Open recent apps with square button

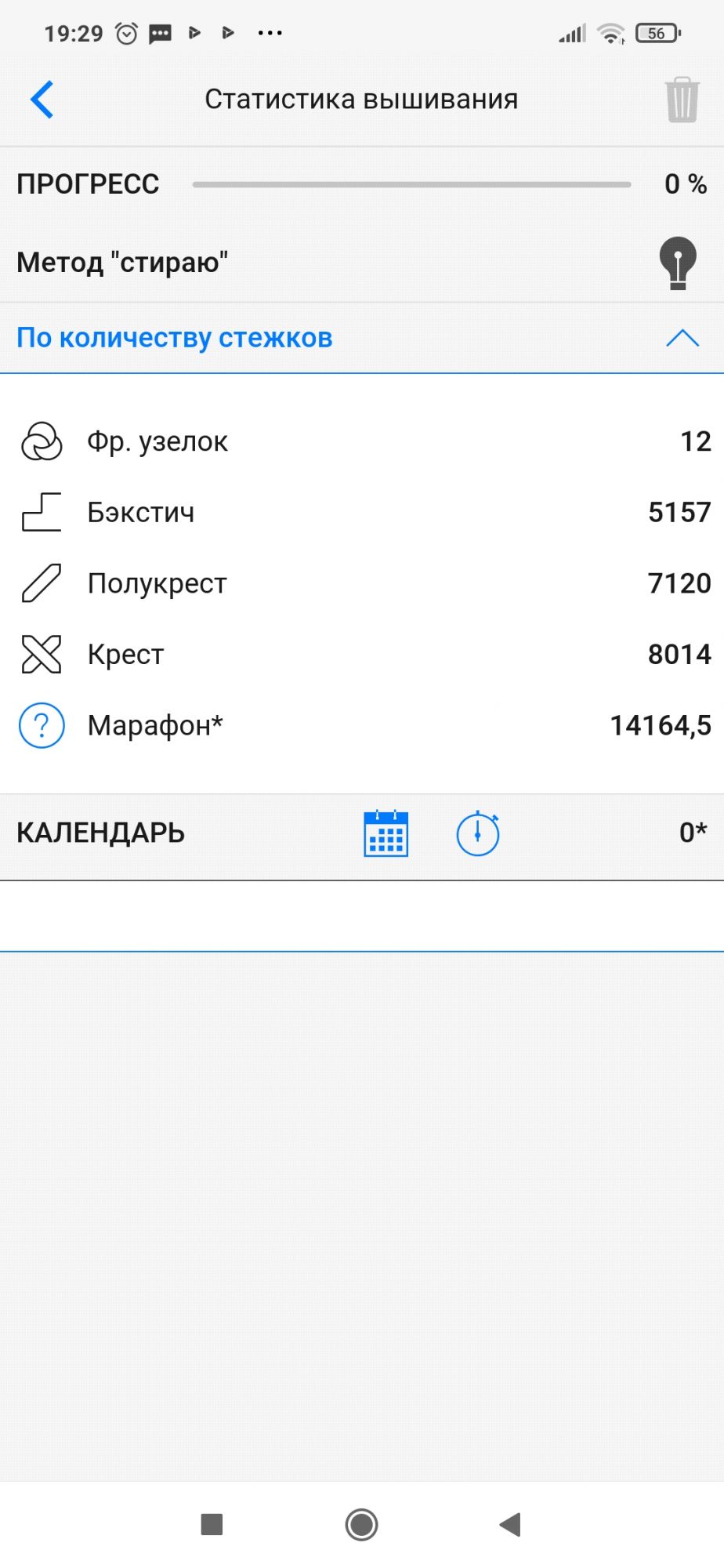(x=212, y=1524)
